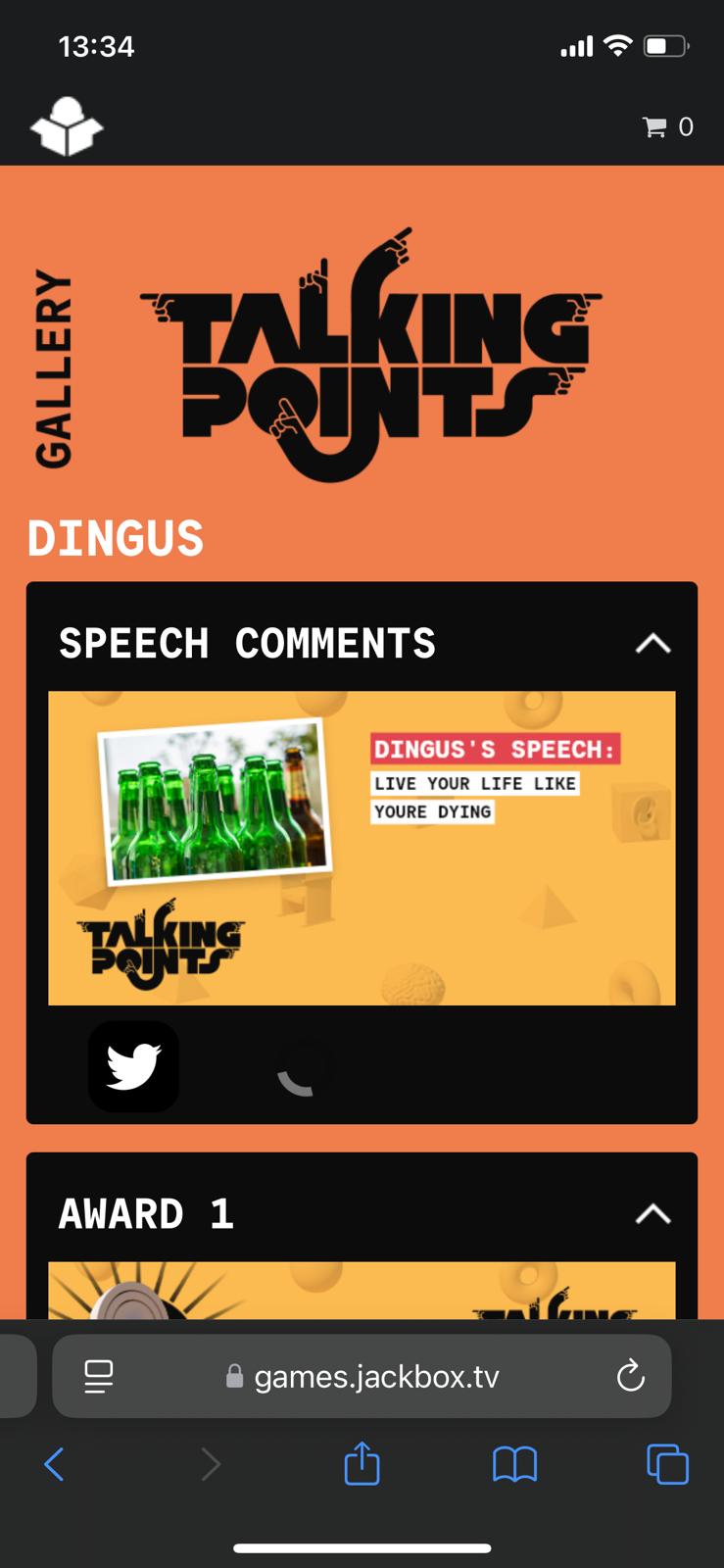Collapse the Award 1 section

(652, 1214)
